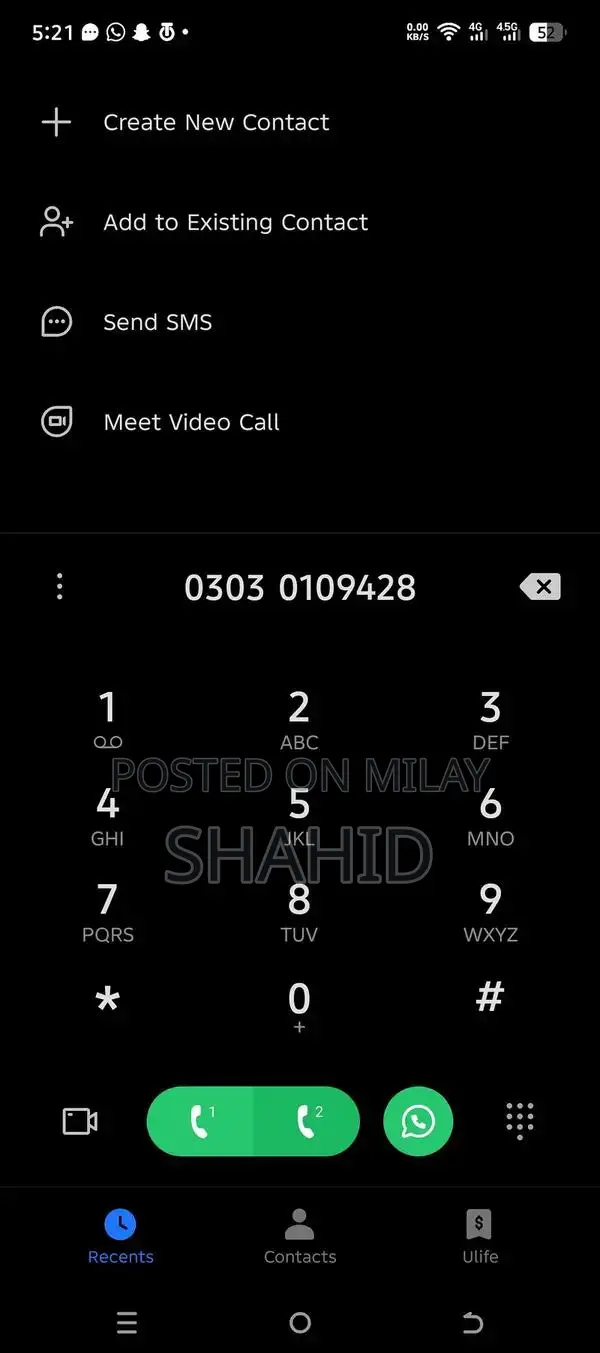Call the number via WhatsApp
This screenshot has height=1353, width=600.
(418, 1121)
